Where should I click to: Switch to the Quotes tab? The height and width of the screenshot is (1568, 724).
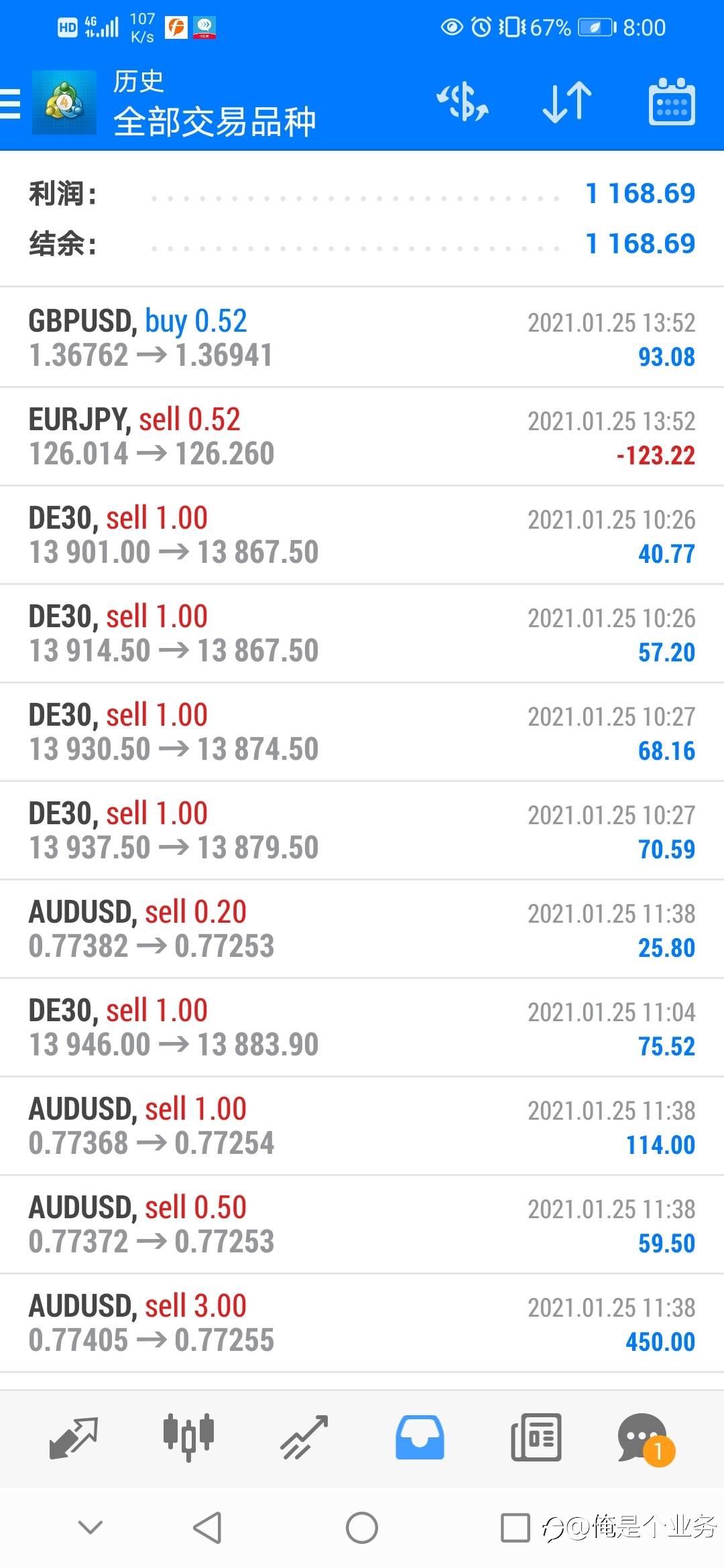pos(73,1438)
